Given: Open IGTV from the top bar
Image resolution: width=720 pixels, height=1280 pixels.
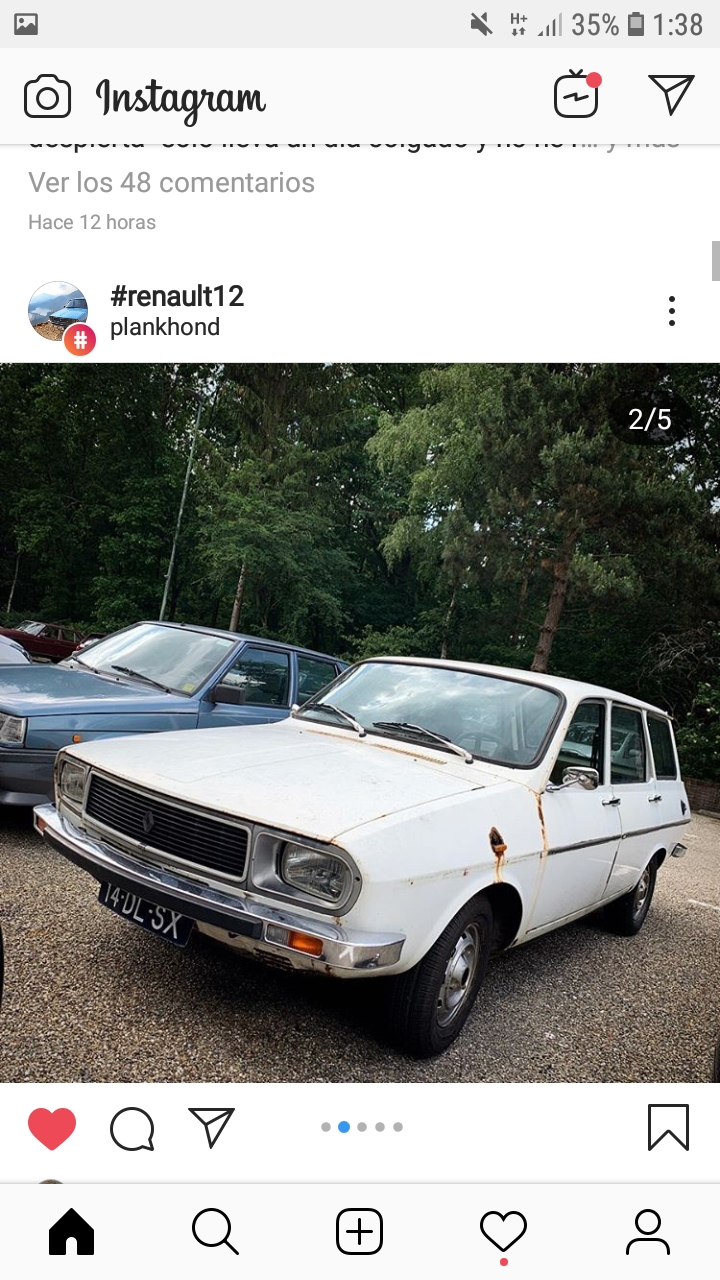Looking at the screenshot, I should (x=577, y=96).
